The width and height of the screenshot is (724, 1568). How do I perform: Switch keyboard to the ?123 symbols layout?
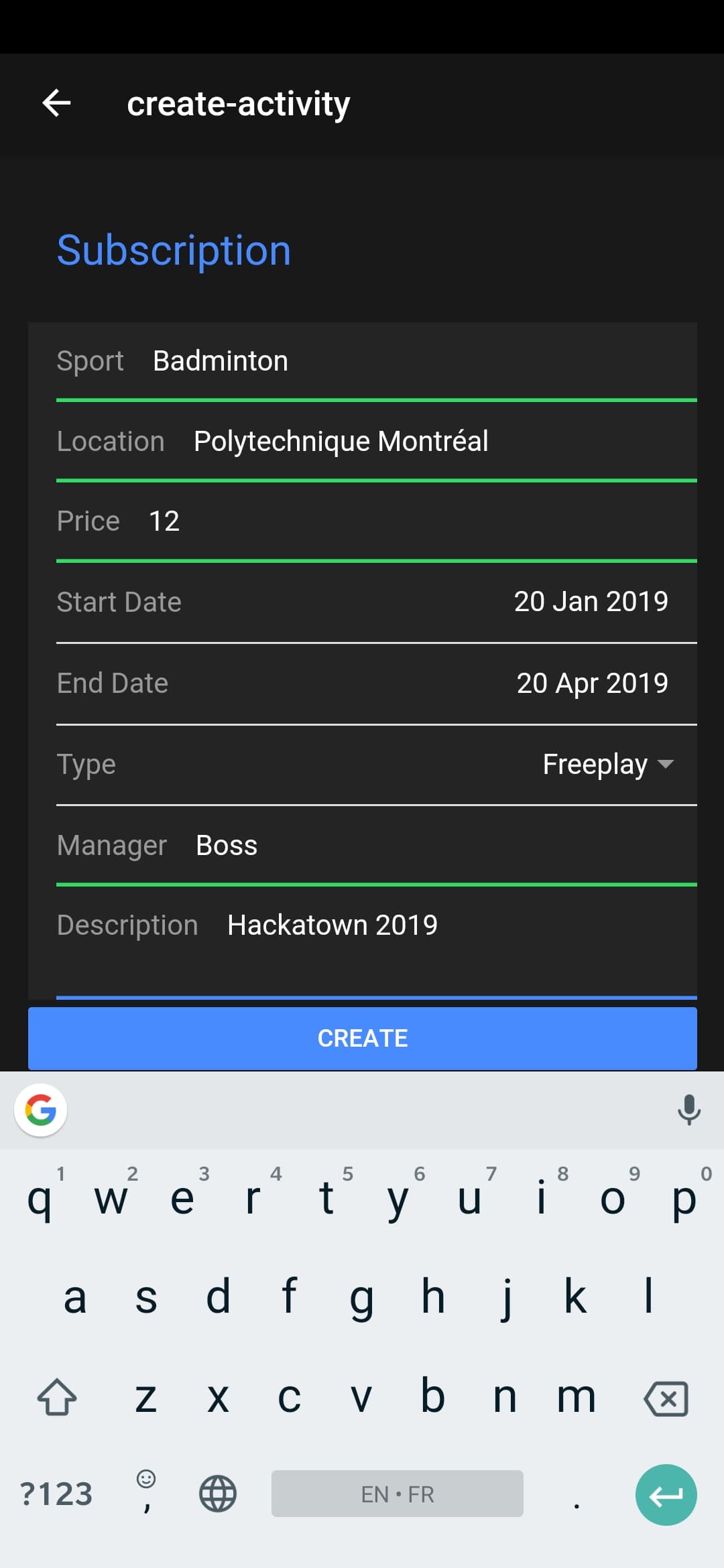[x=56, y=1494]
